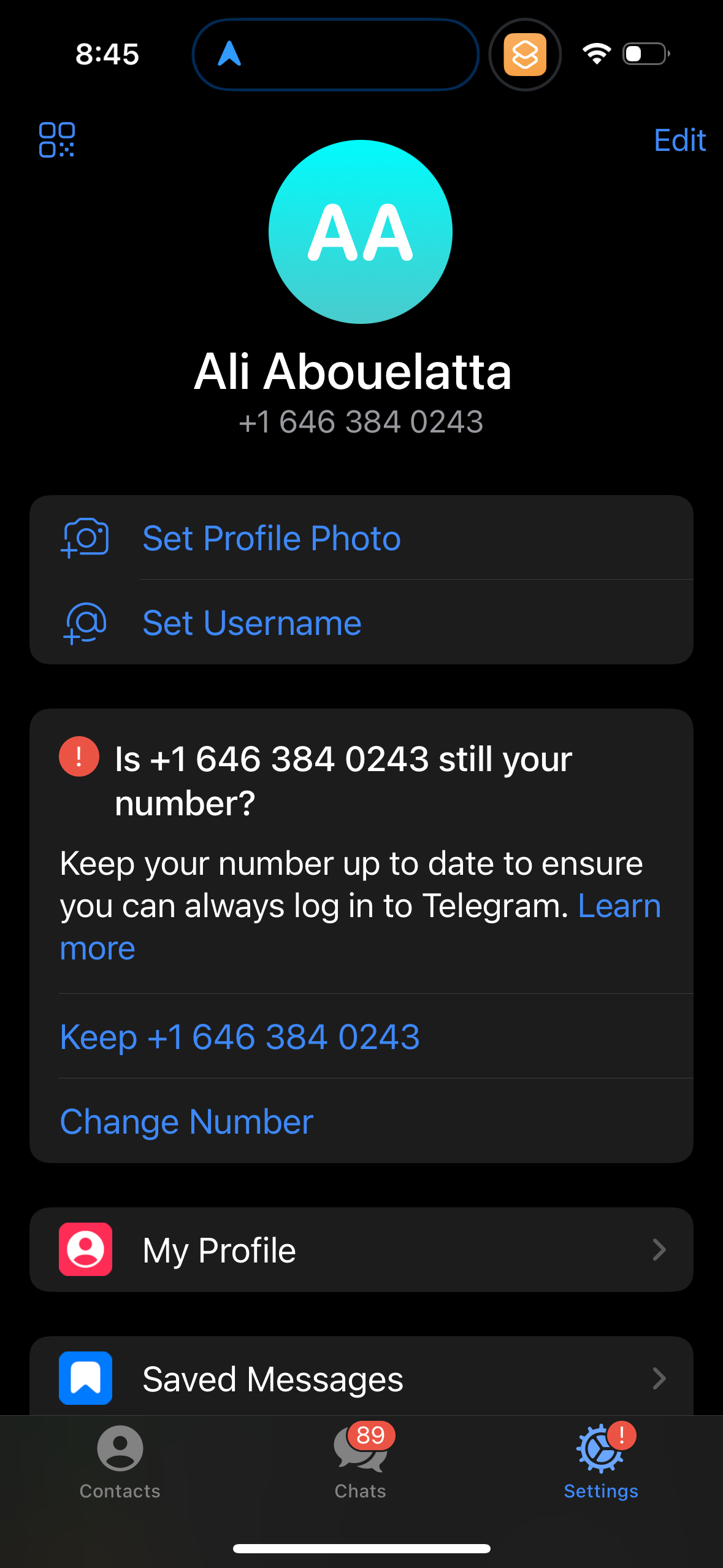723x1568 pixels.
Task: Tap the blue Saved Messages bookmark icon
Action: (85, 1377)
